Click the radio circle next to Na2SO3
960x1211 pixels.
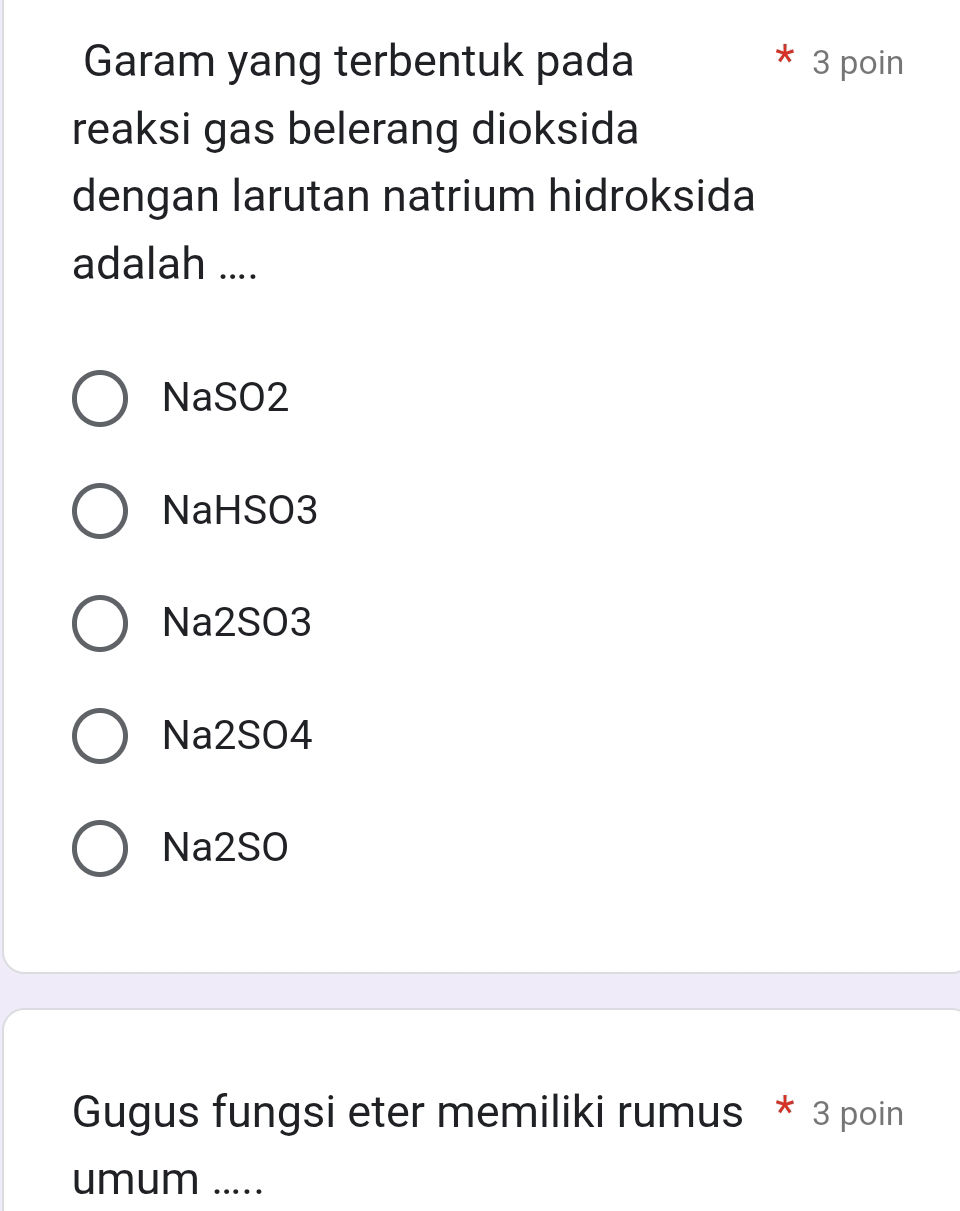[100, 623]
